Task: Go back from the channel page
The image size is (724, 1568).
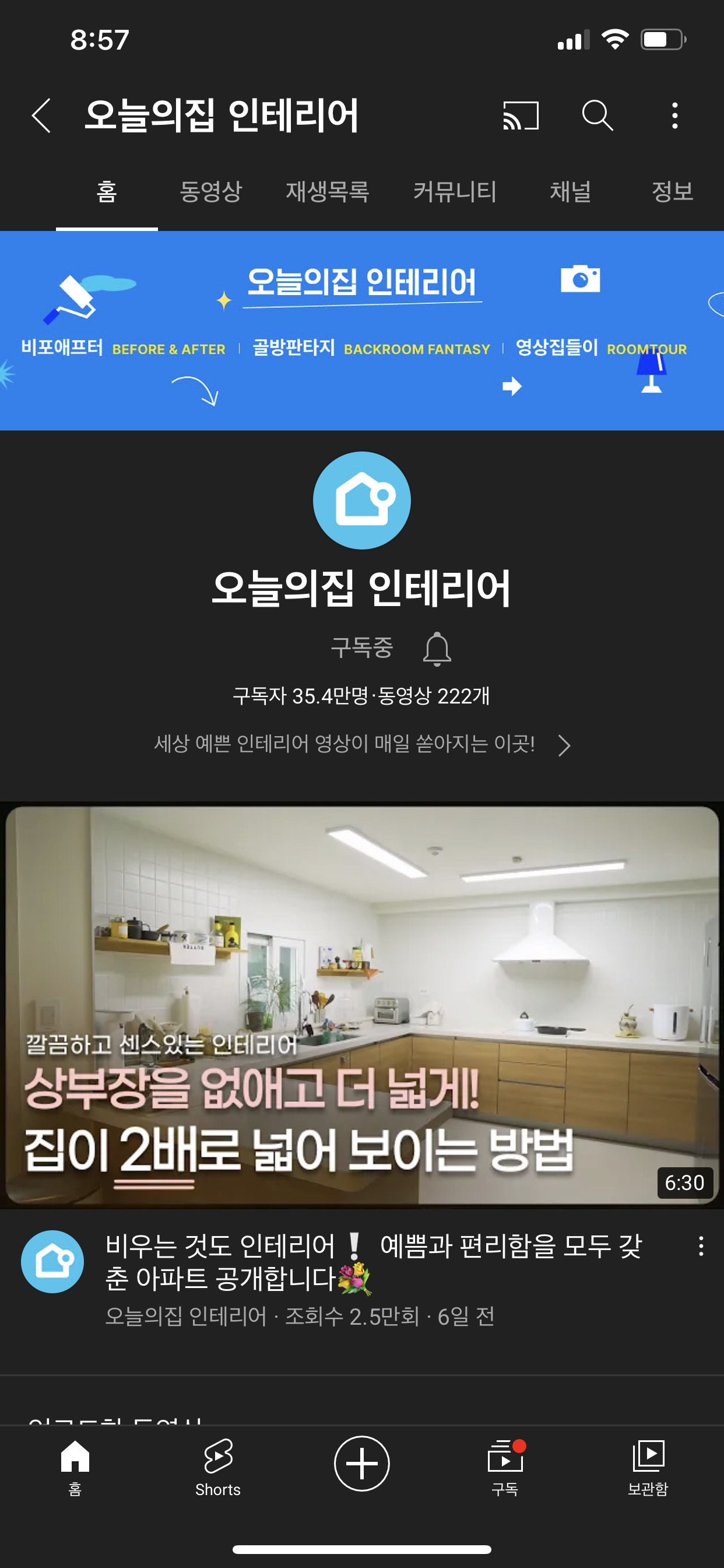Action: point(41,116)
